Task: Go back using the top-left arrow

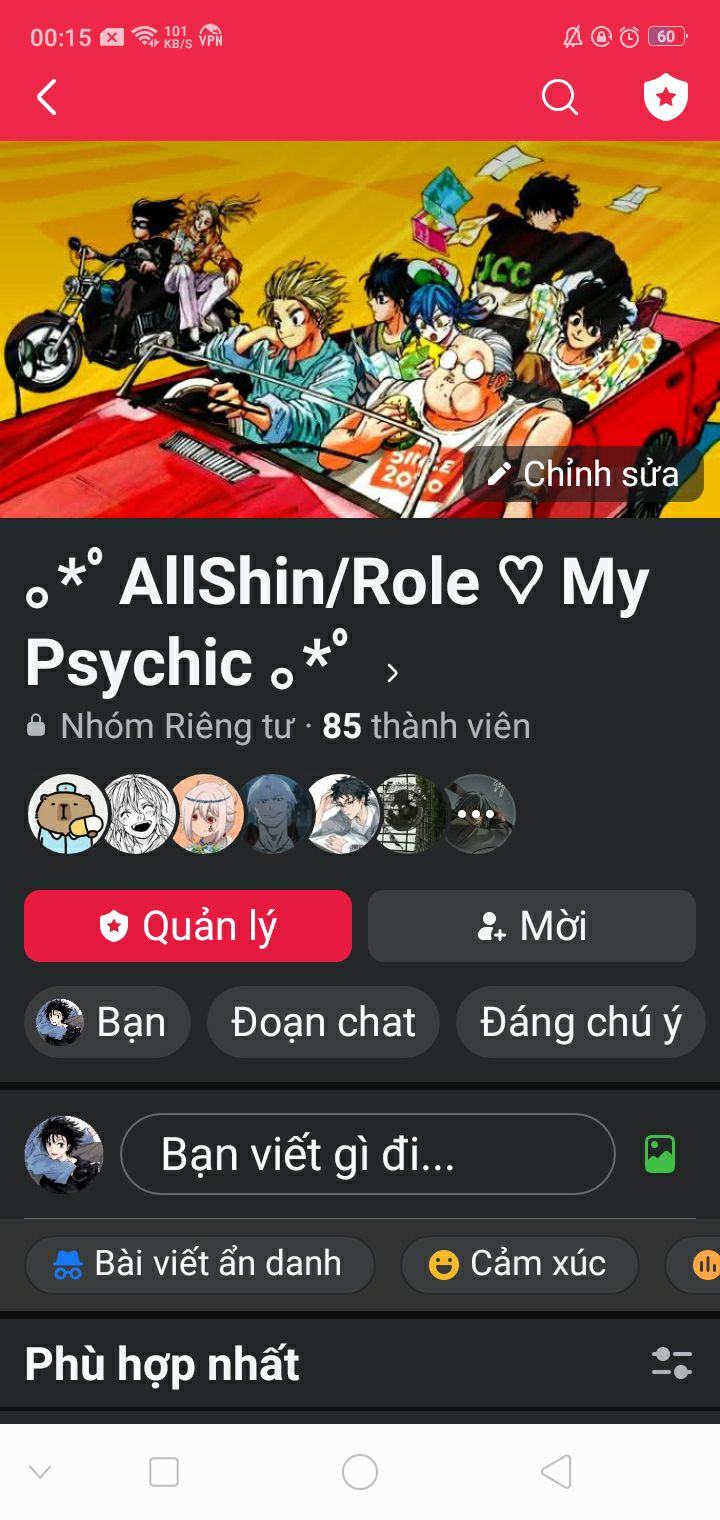Action: click(x=47, y=98)
